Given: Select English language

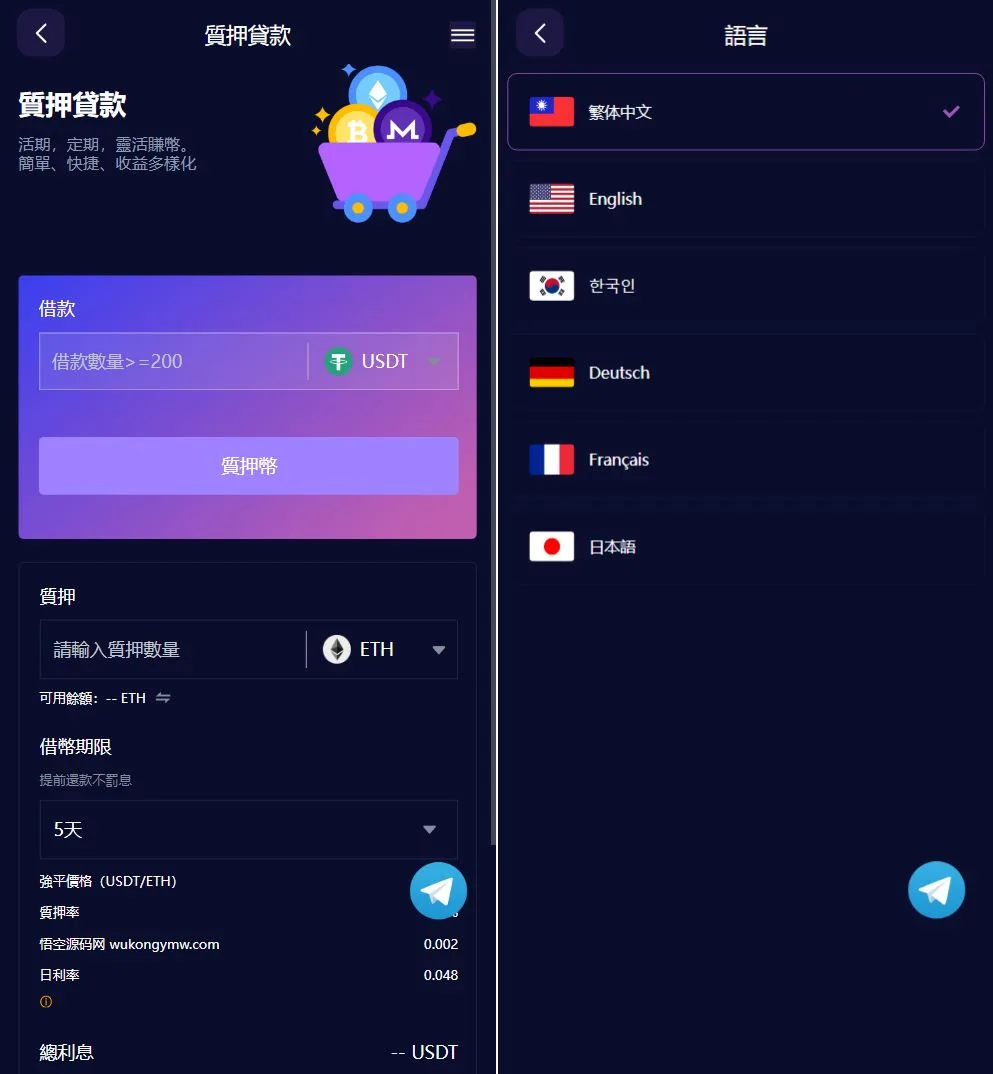Looking at the screenshot, I should click(745, 199).
